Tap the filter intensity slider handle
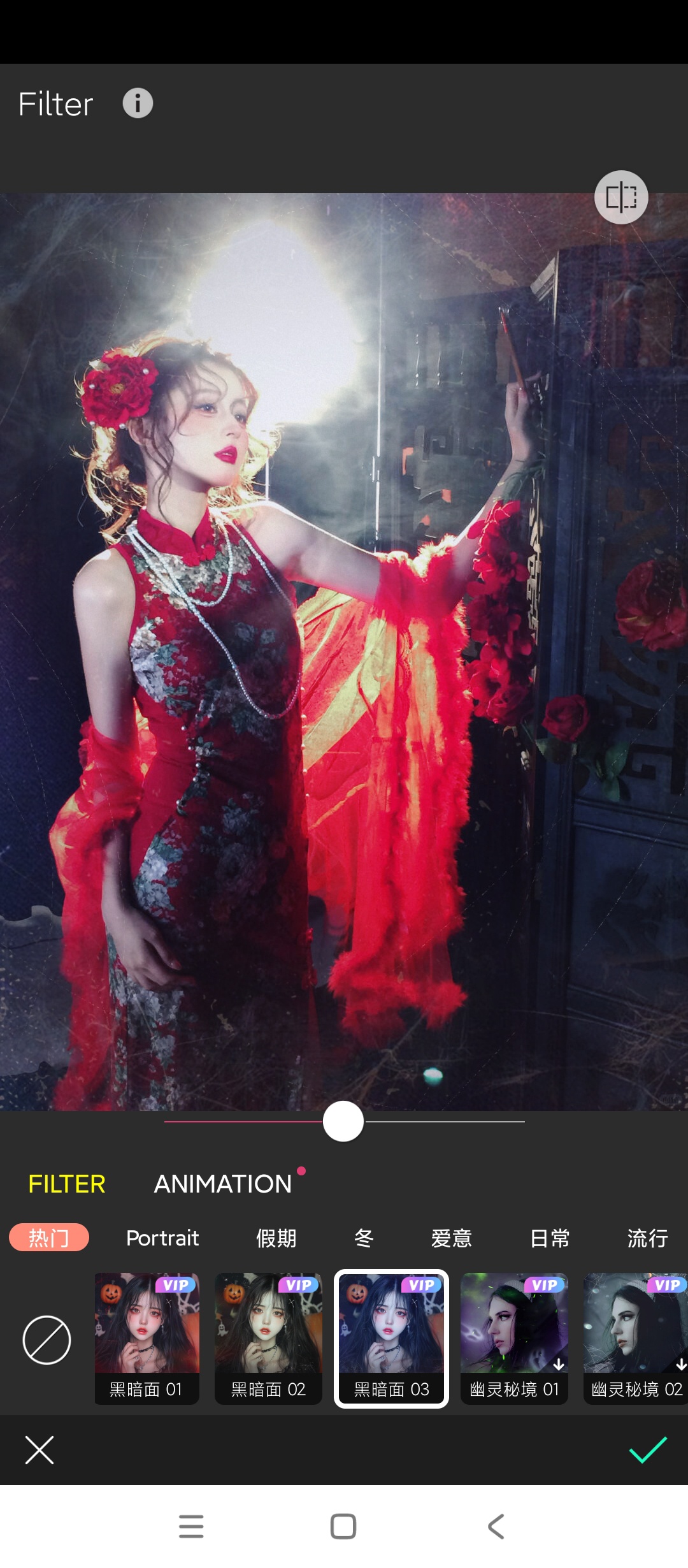This screenshot has height=1568, width=688. 343,1121
